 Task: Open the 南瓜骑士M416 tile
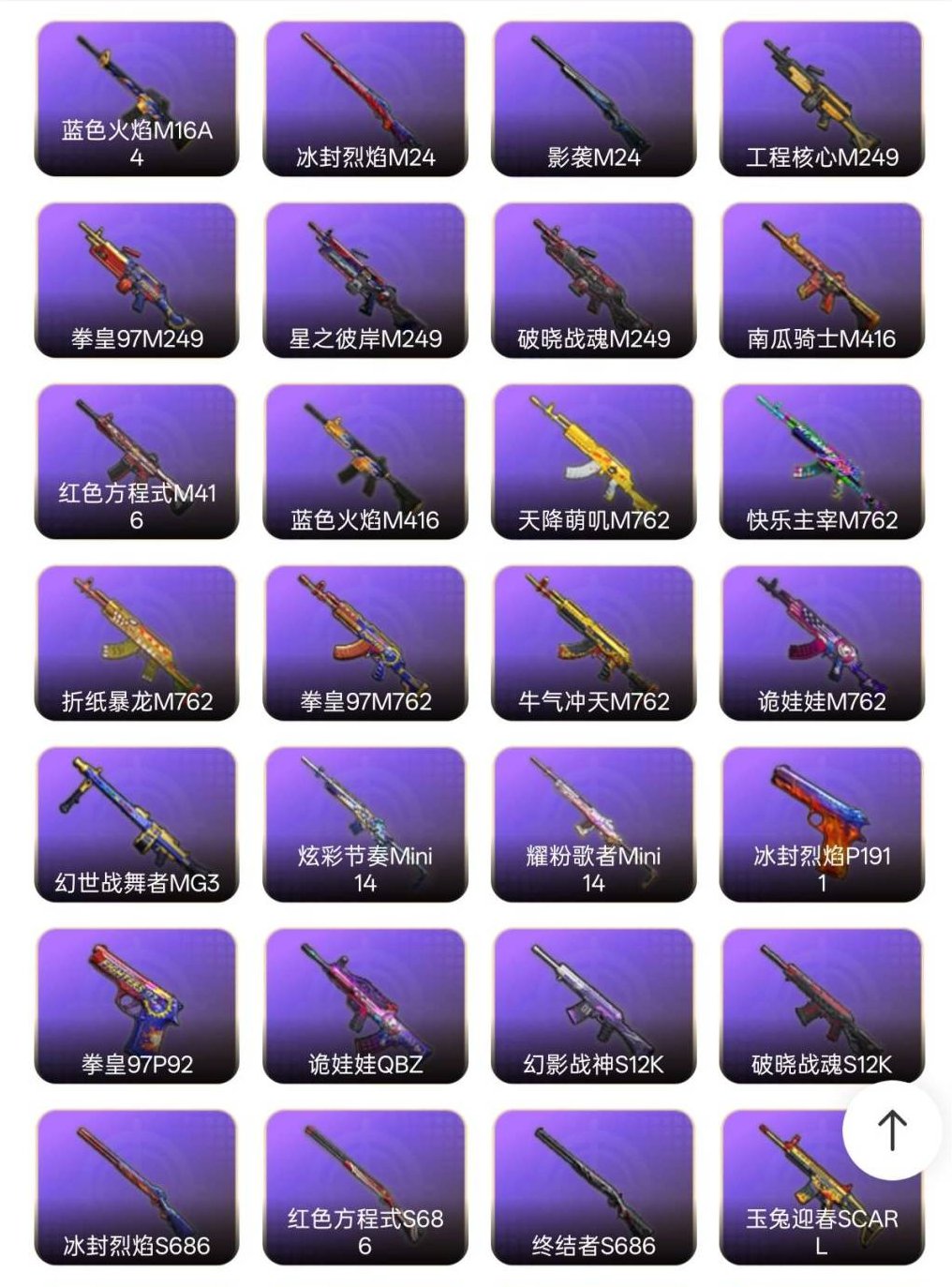pyautogui.click(x=822, y=280)
